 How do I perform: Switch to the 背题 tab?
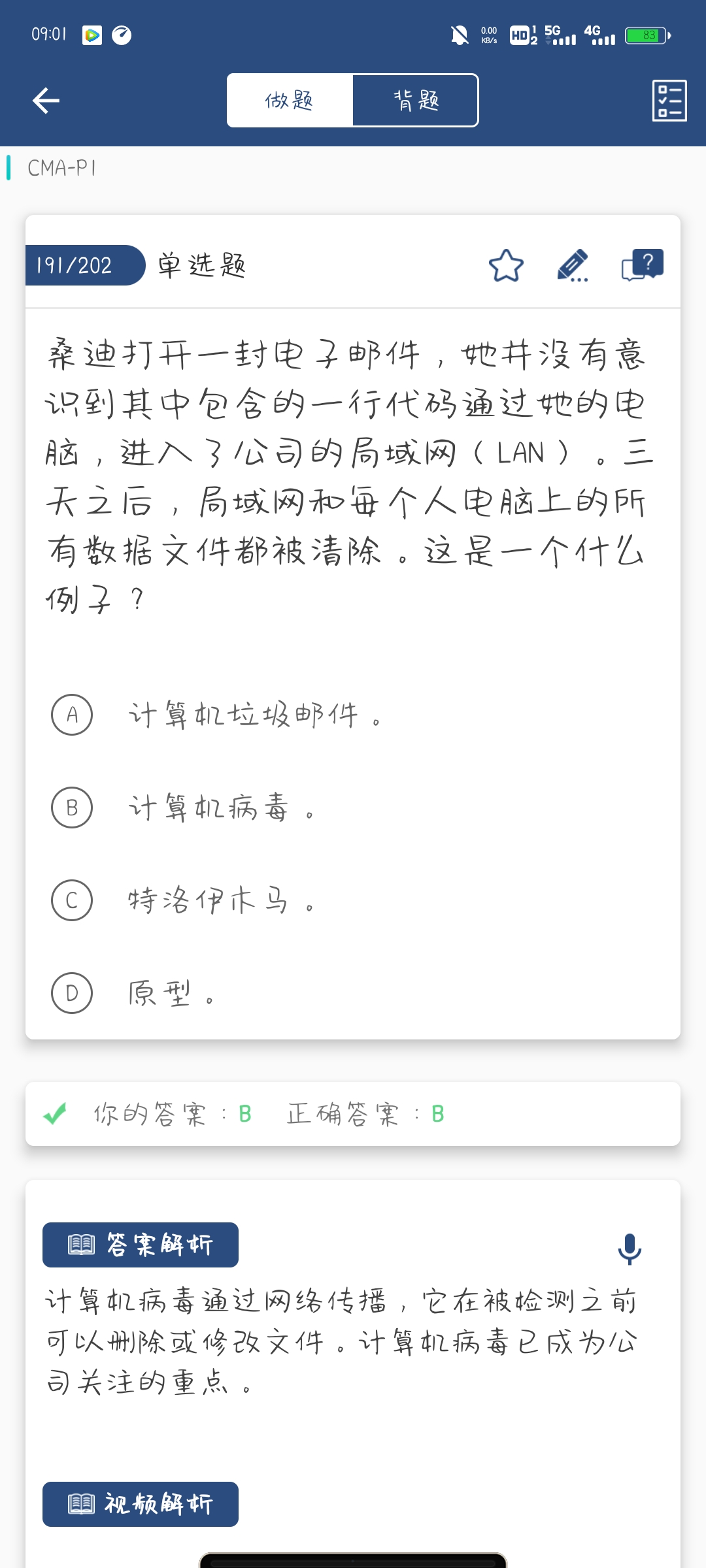(x=416, y=101)
